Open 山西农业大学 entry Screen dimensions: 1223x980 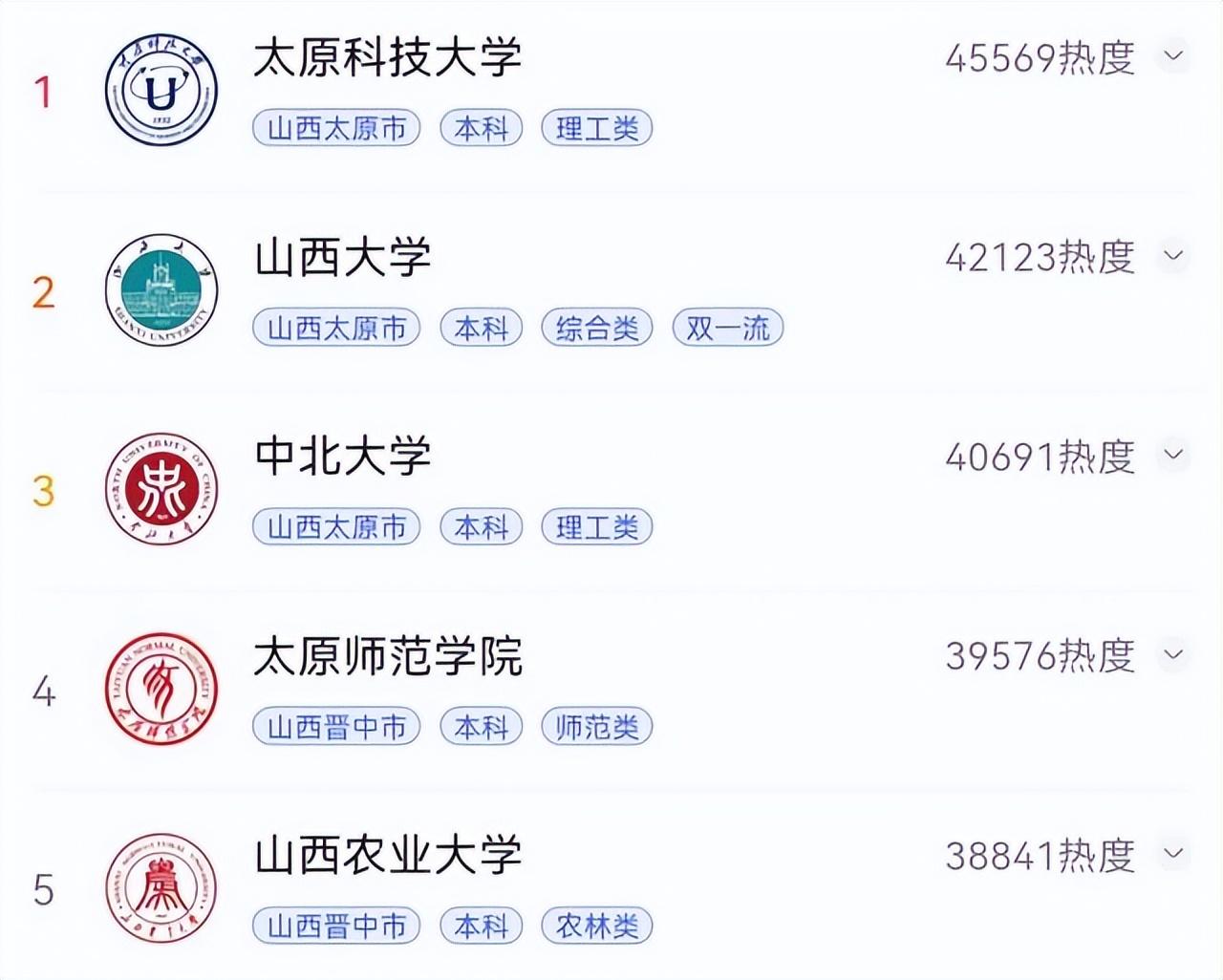(387, 855)
